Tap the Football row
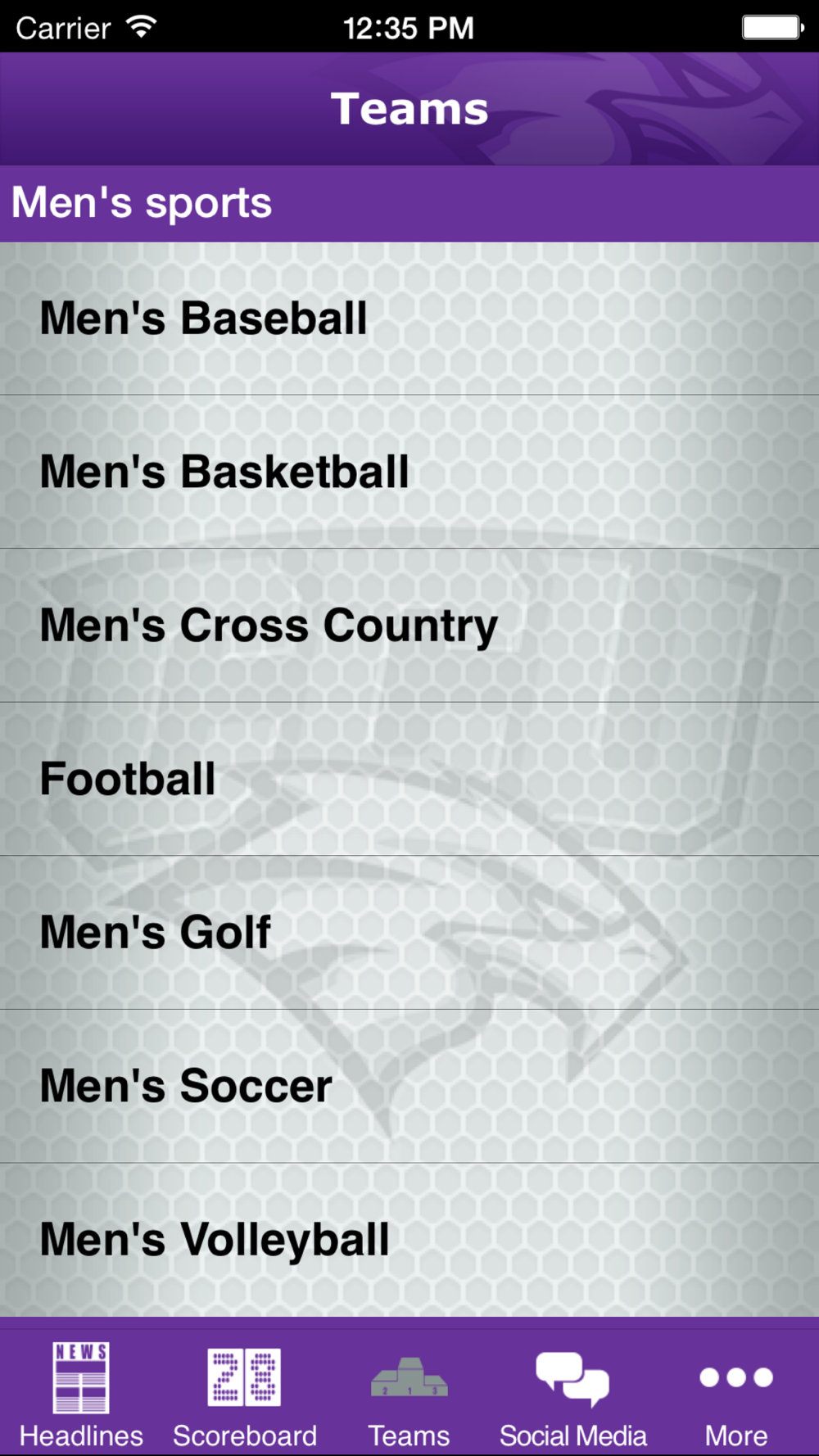This screenshot has width=819, height=1456. tap(409, 779)
